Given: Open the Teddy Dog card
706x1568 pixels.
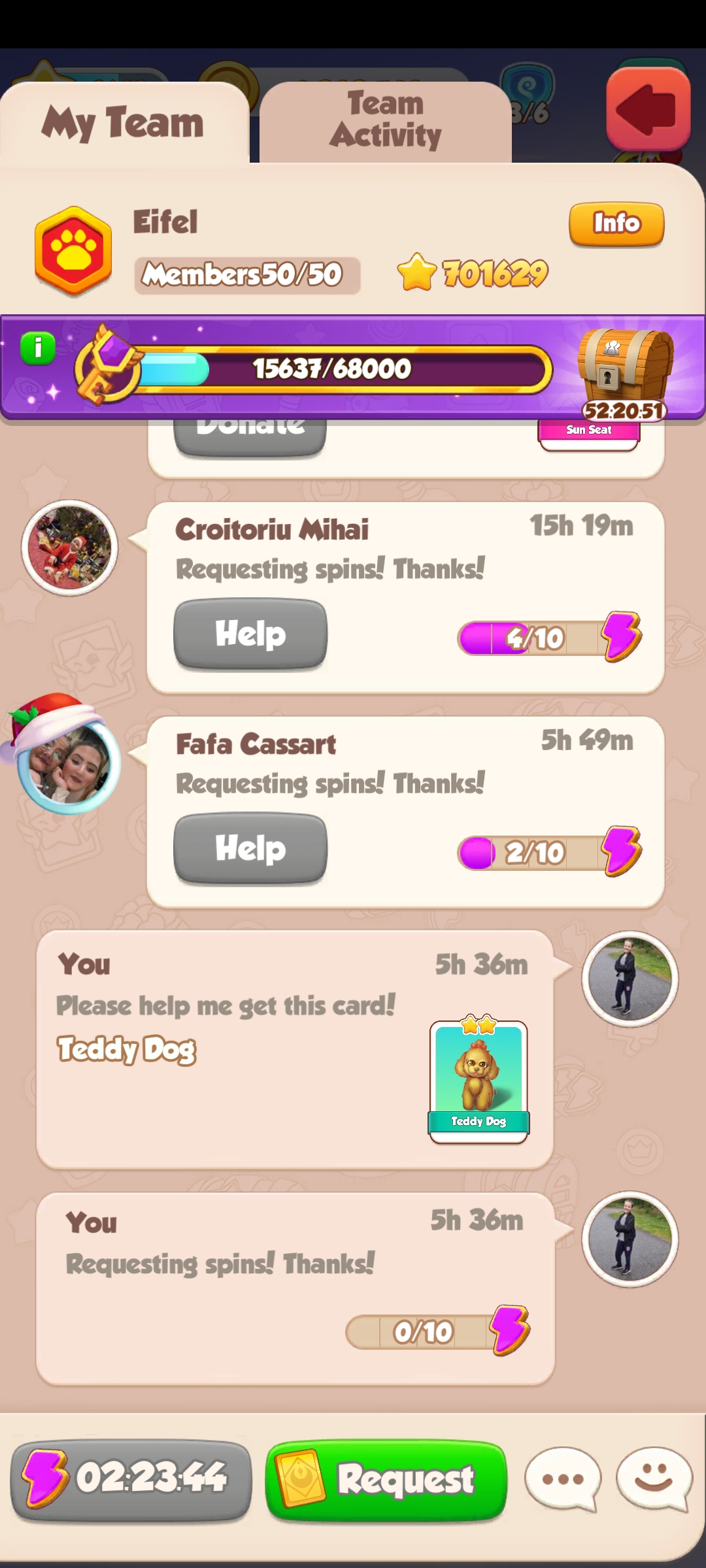Looking at the screenshot, I should coord(479,1081).
